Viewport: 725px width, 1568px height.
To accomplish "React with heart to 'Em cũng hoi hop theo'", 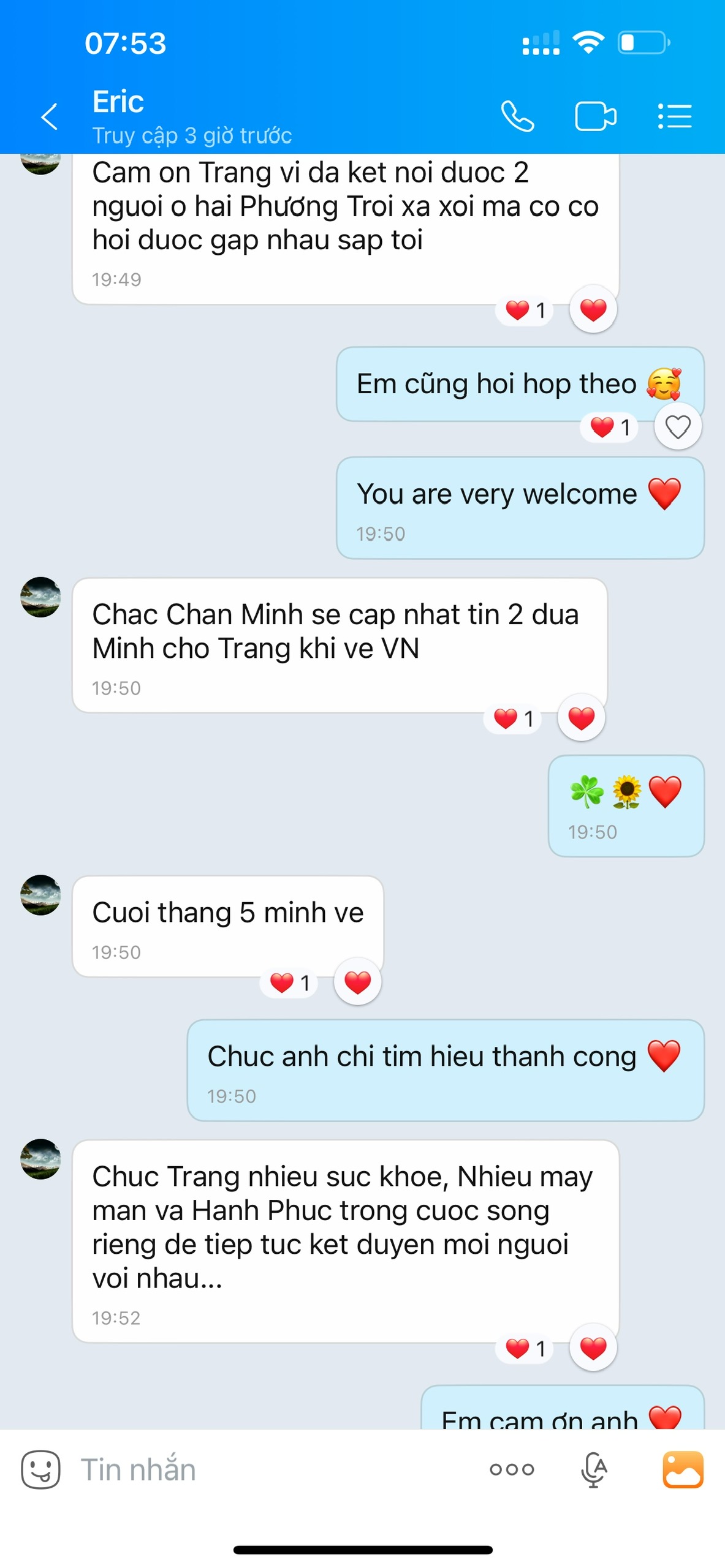I will pyautogui.click(x=678, y=427).
